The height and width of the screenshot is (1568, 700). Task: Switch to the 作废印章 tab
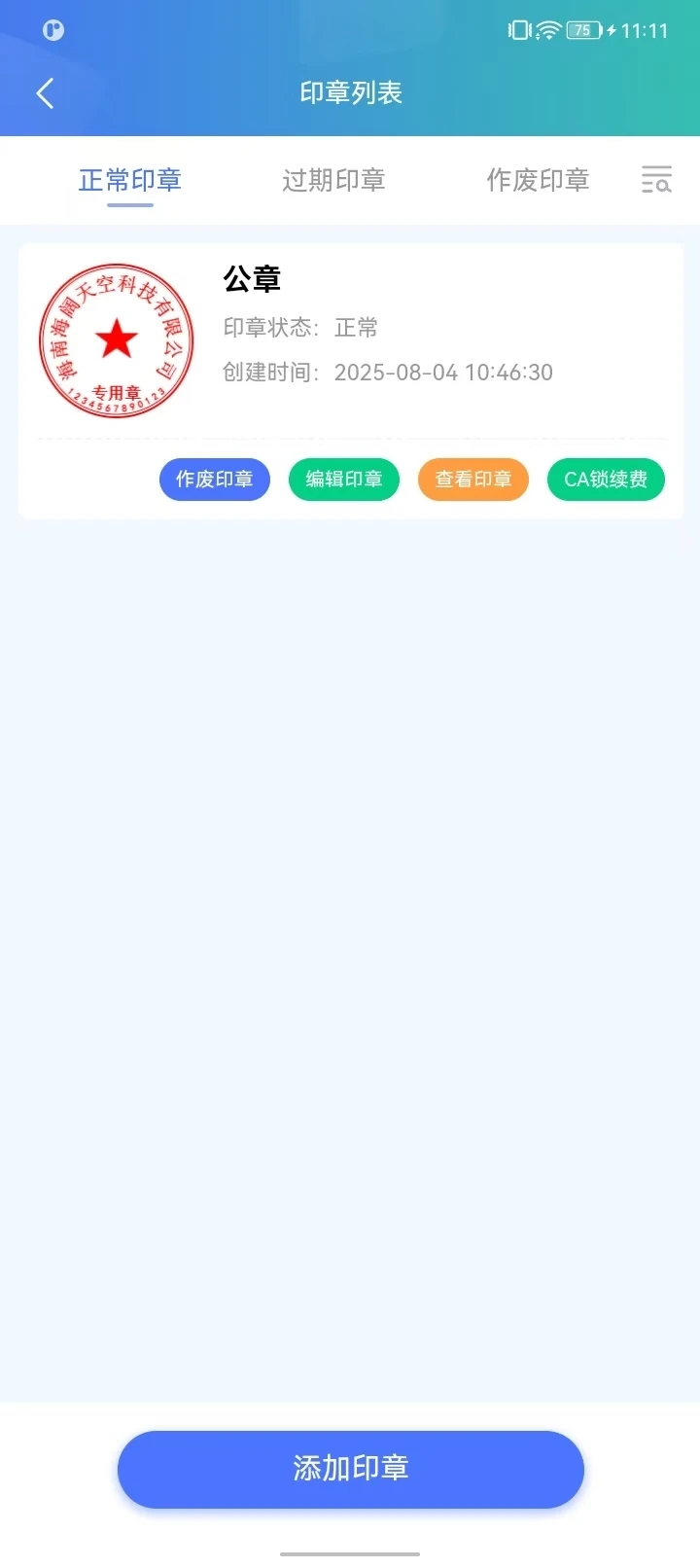point(539,180)
